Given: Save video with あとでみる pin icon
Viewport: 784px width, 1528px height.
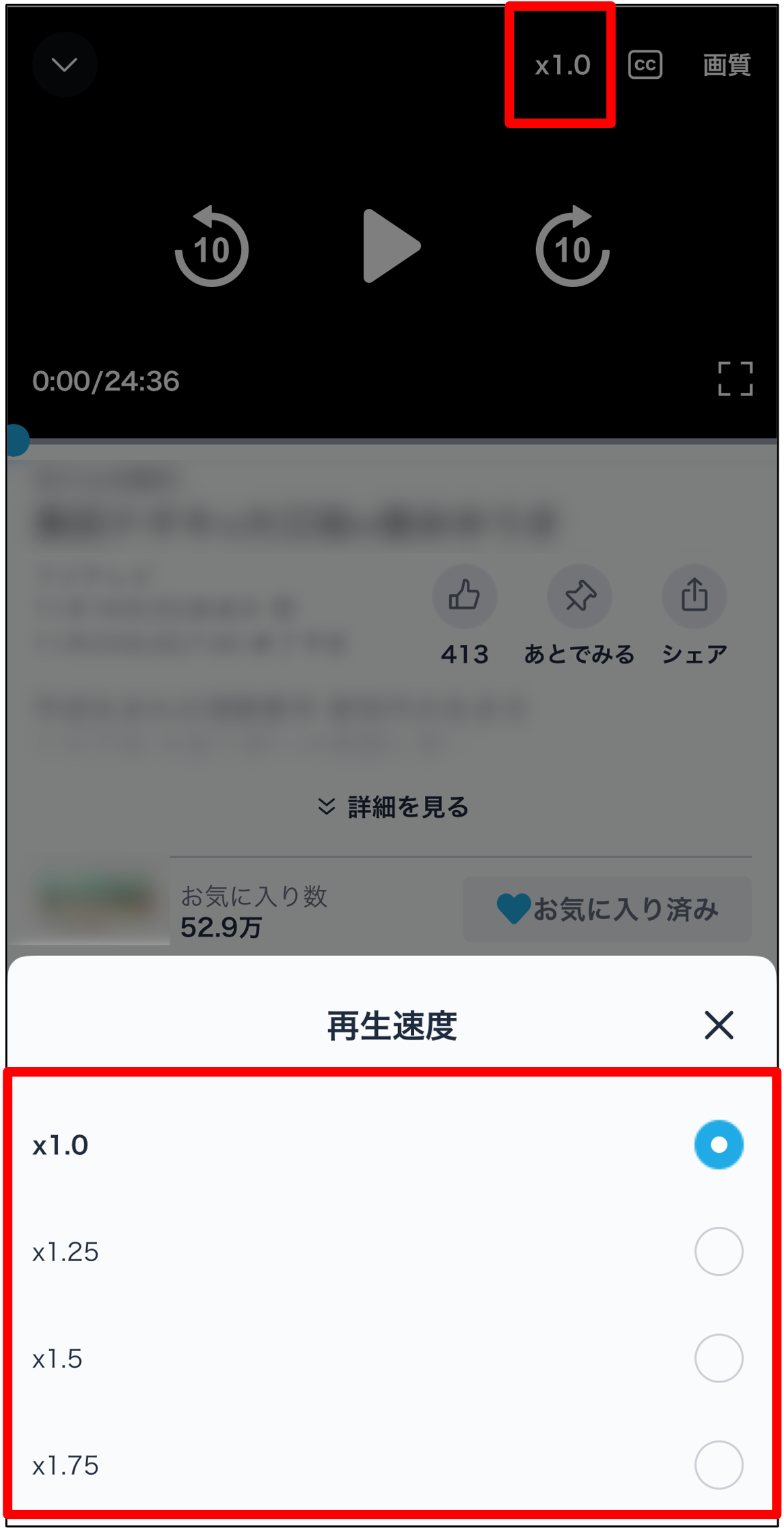Looking at the screenshot, I should click(579, 596).
